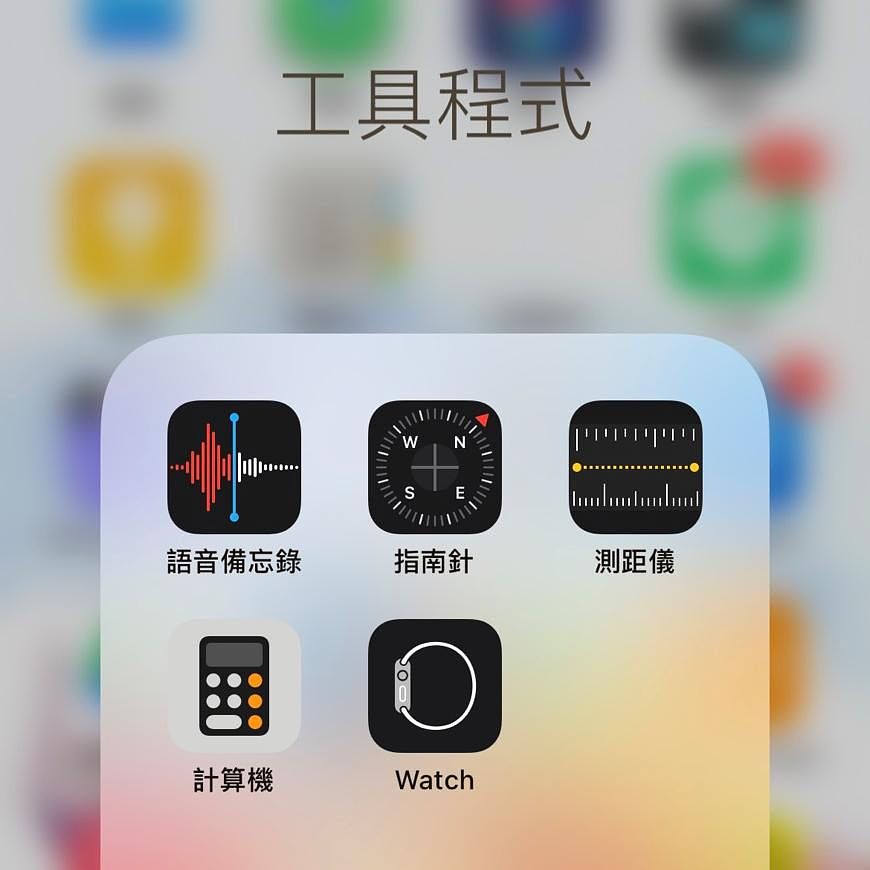Launch the 指南針 compass app

[435, 467]
